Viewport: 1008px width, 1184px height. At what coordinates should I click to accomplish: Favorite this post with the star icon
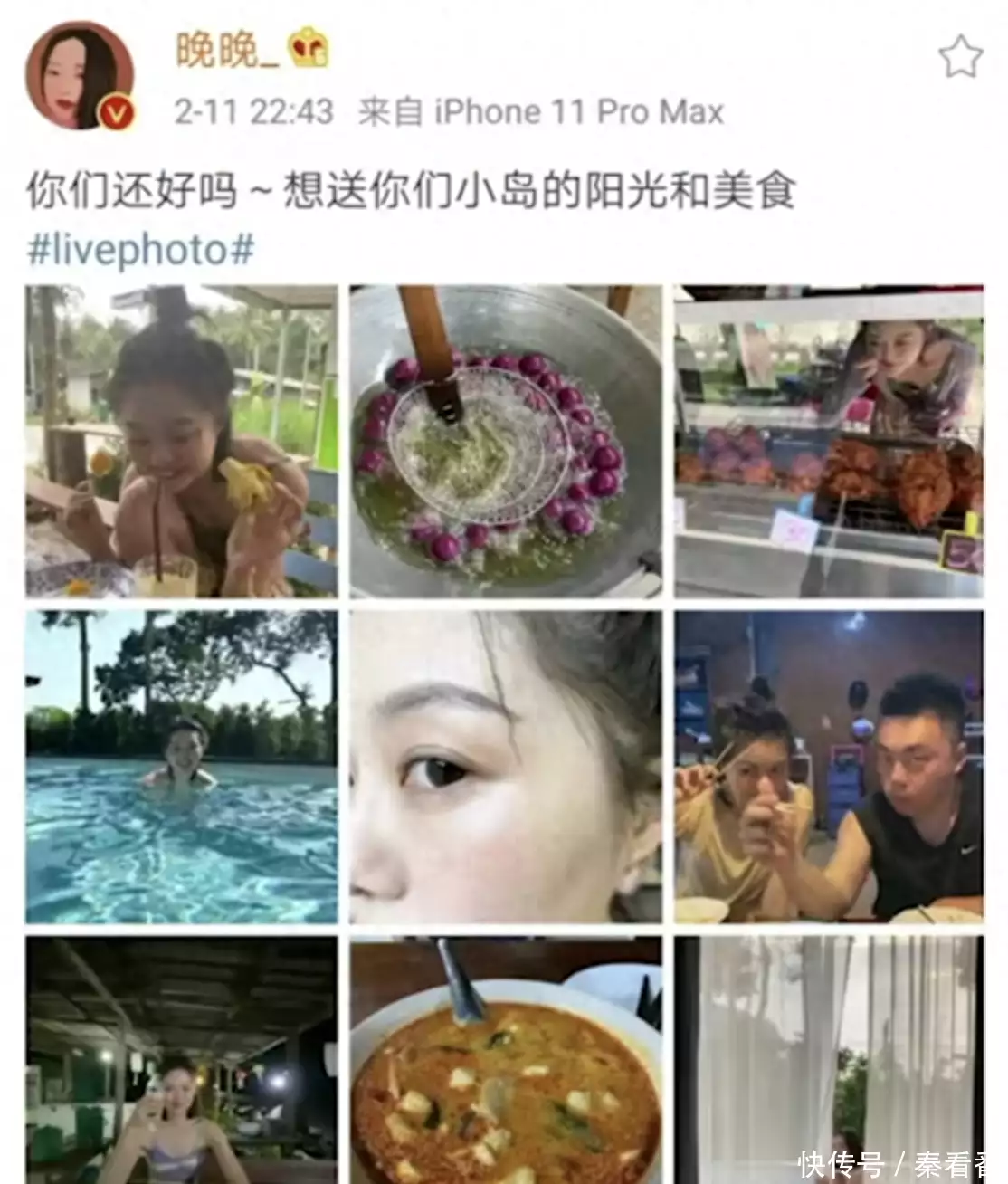tap(959, 58)
